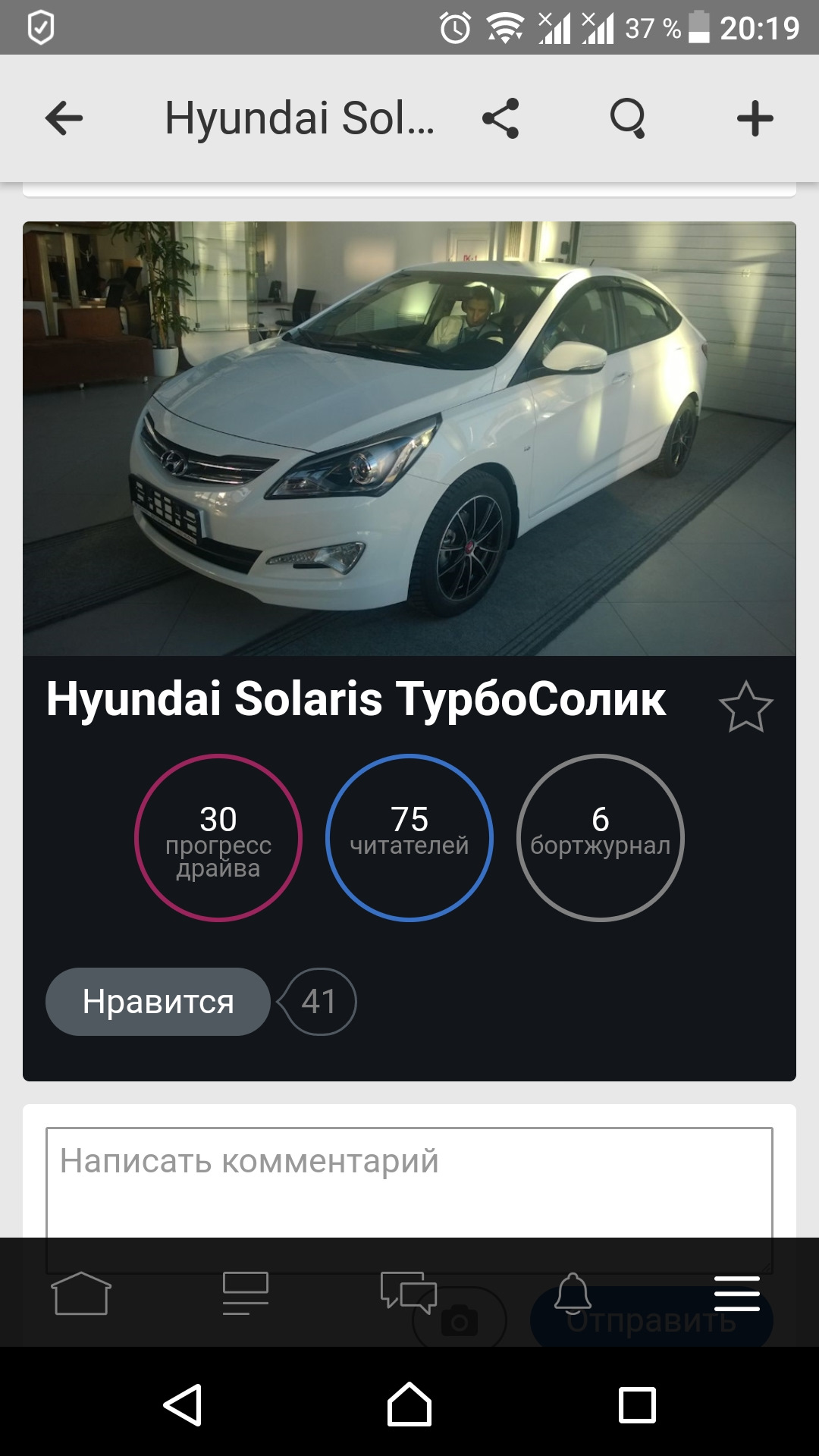Go back using the arrow icon
The image size is (819, 1456).
click(x=64, y=118)
